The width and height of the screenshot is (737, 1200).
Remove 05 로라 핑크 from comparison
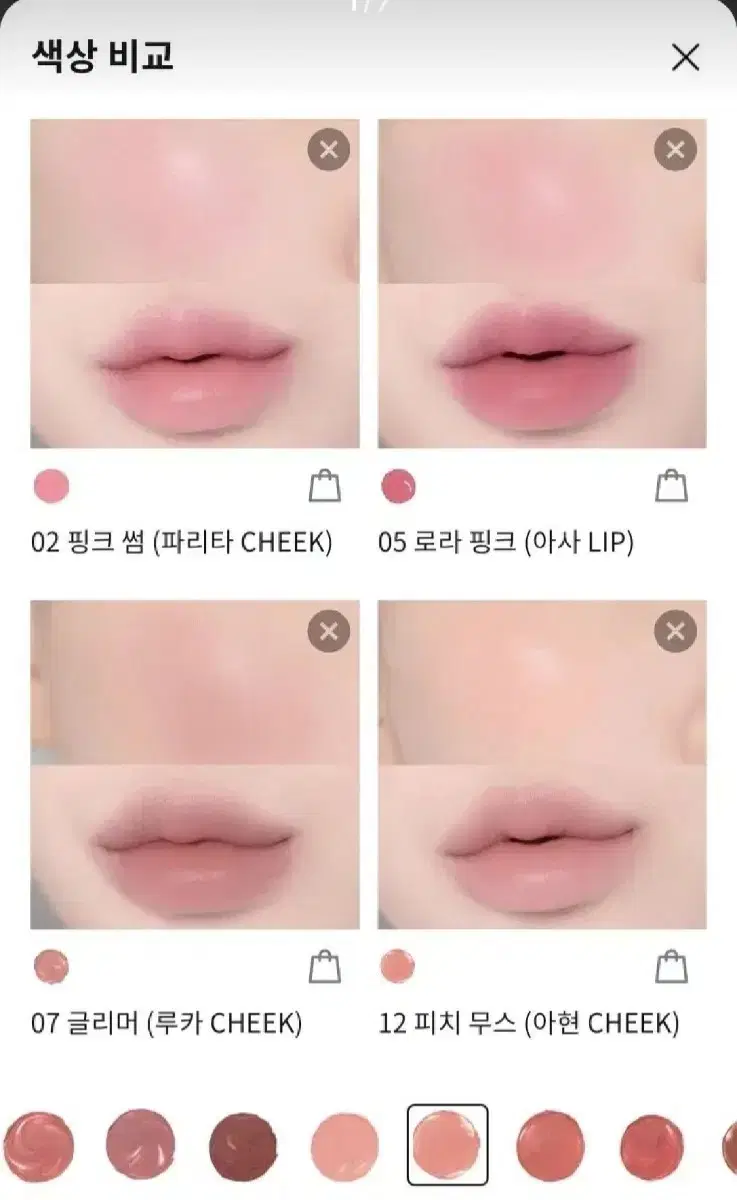[675, 150]
